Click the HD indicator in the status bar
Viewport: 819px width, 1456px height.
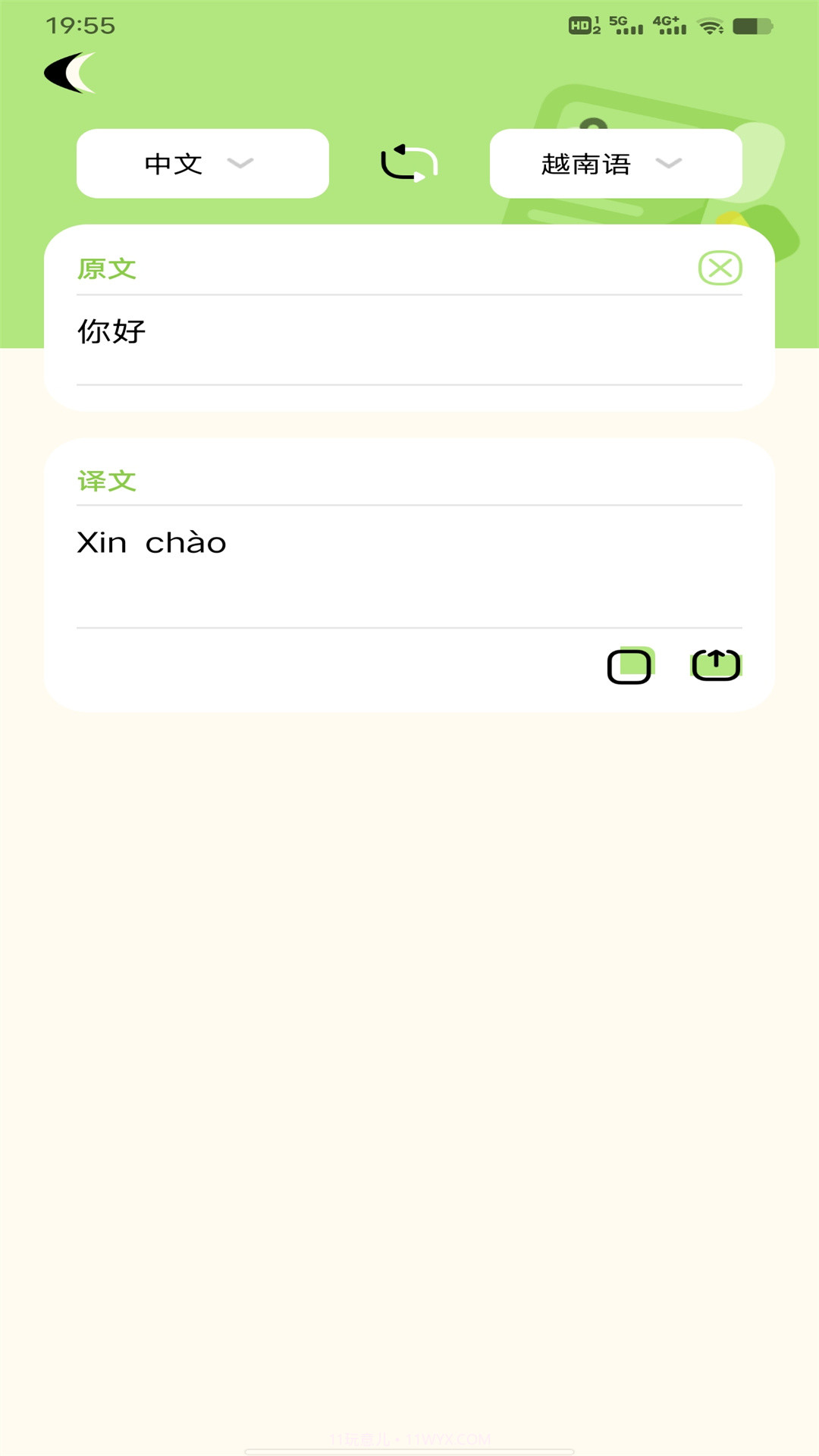(x=581, y=24)
